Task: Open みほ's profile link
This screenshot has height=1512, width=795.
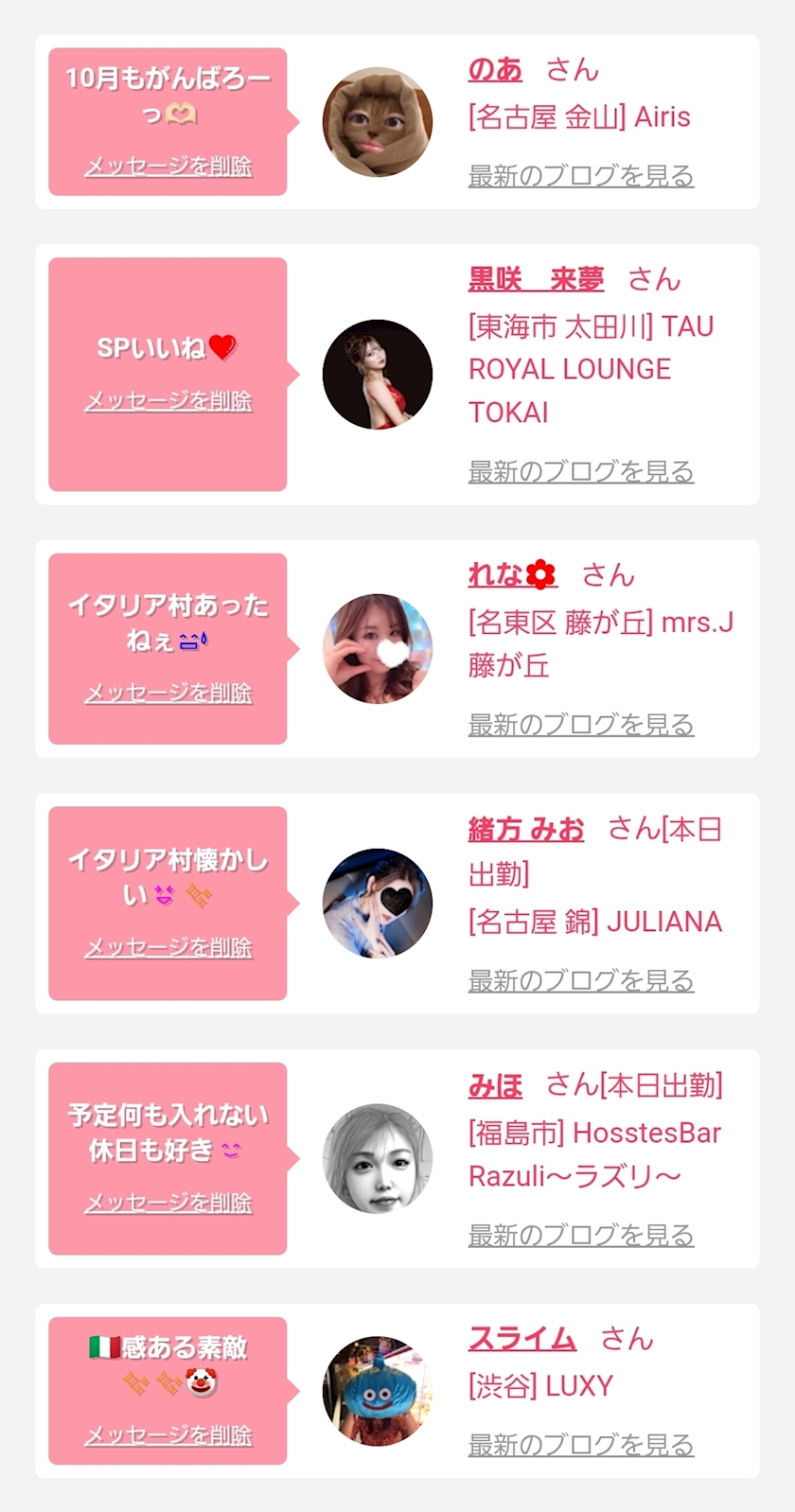Action: tap(495, 1085)
